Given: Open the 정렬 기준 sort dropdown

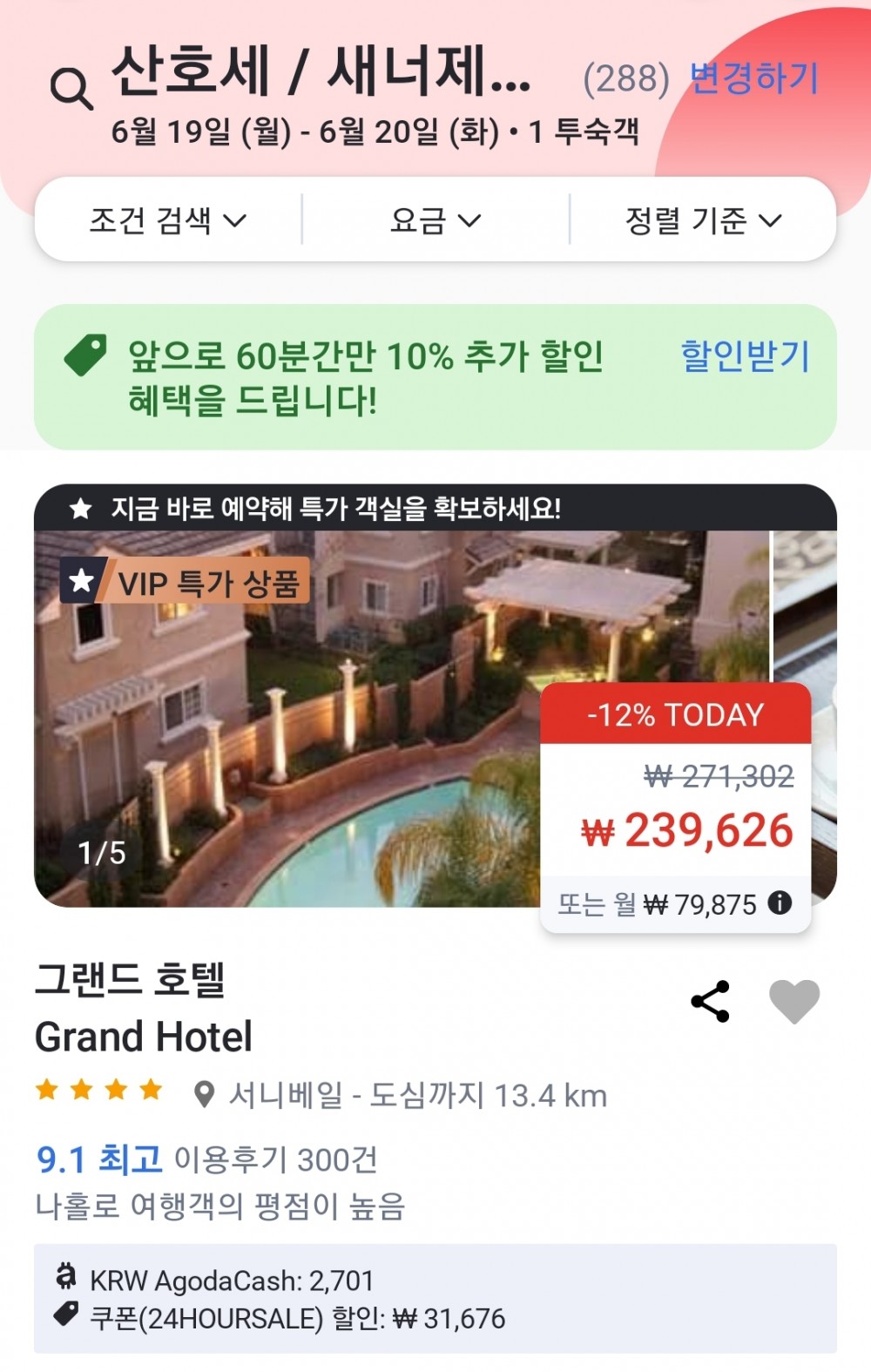Looking at the screenshot, I should point(703,220).
